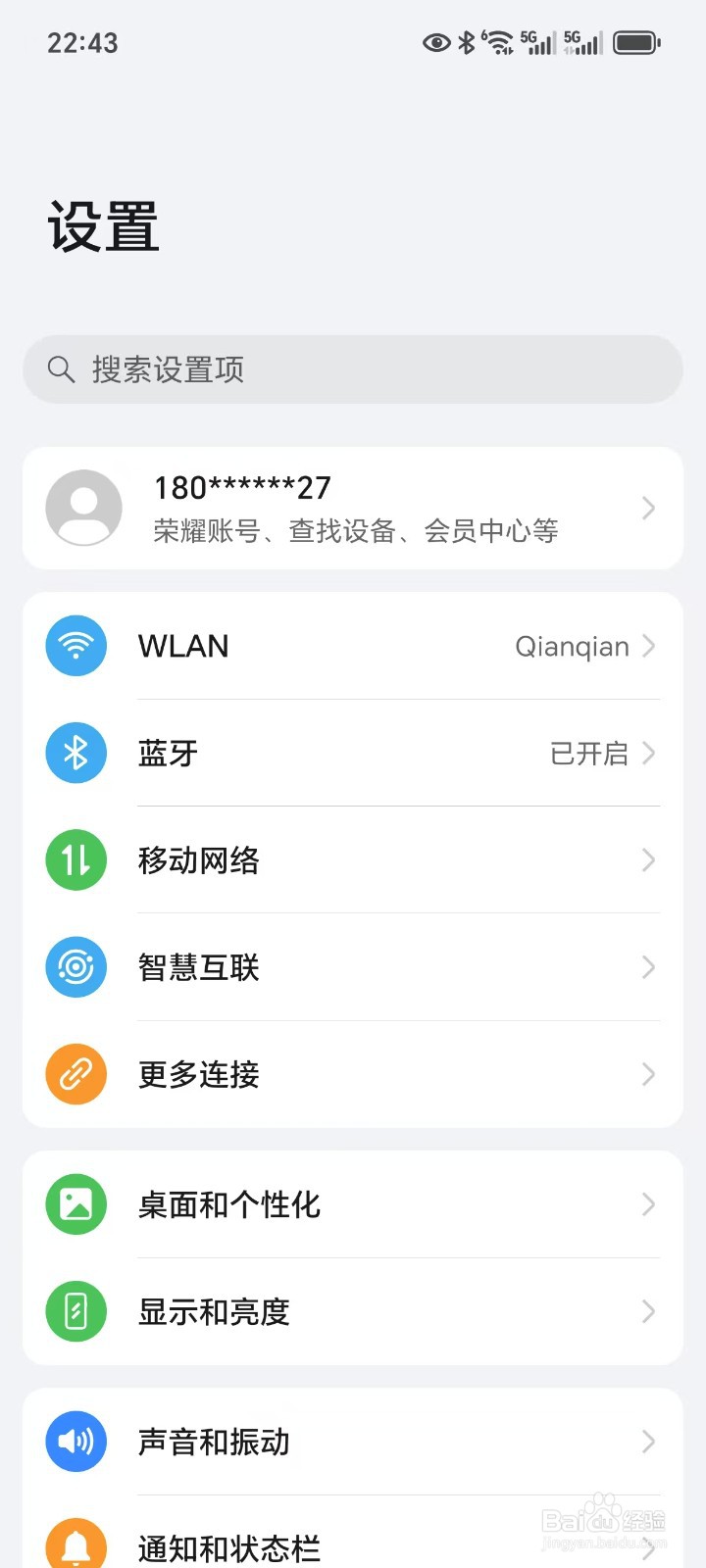Viewport: 706px width, 1568px height.
Task: Tap the orange 更多连接 link icon
Action: (x=76, y=1074)
